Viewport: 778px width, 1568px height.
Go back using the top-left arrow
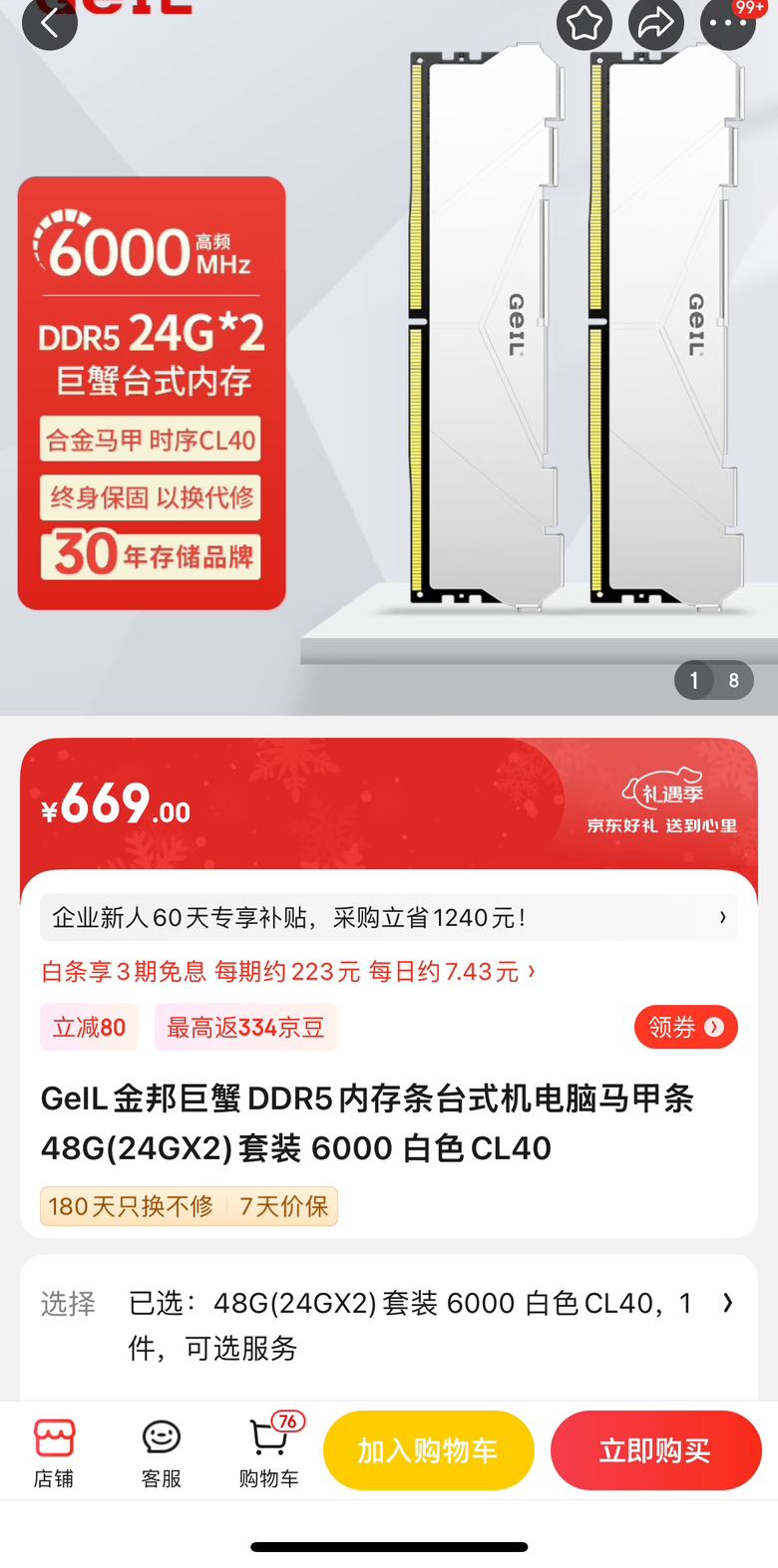tap(49, 24)
